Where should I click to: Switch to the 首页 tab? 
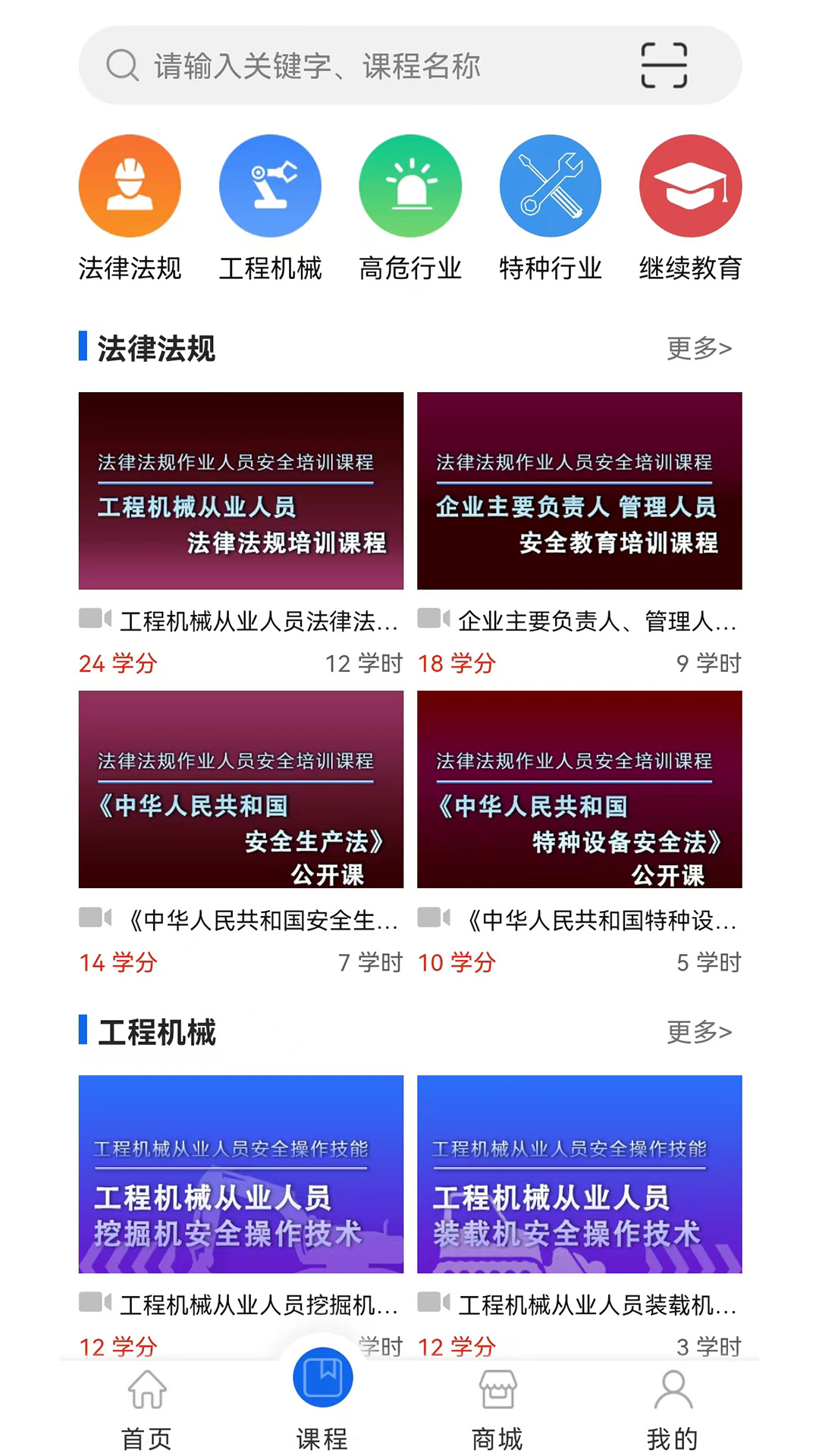click(x=147, y=1418)
